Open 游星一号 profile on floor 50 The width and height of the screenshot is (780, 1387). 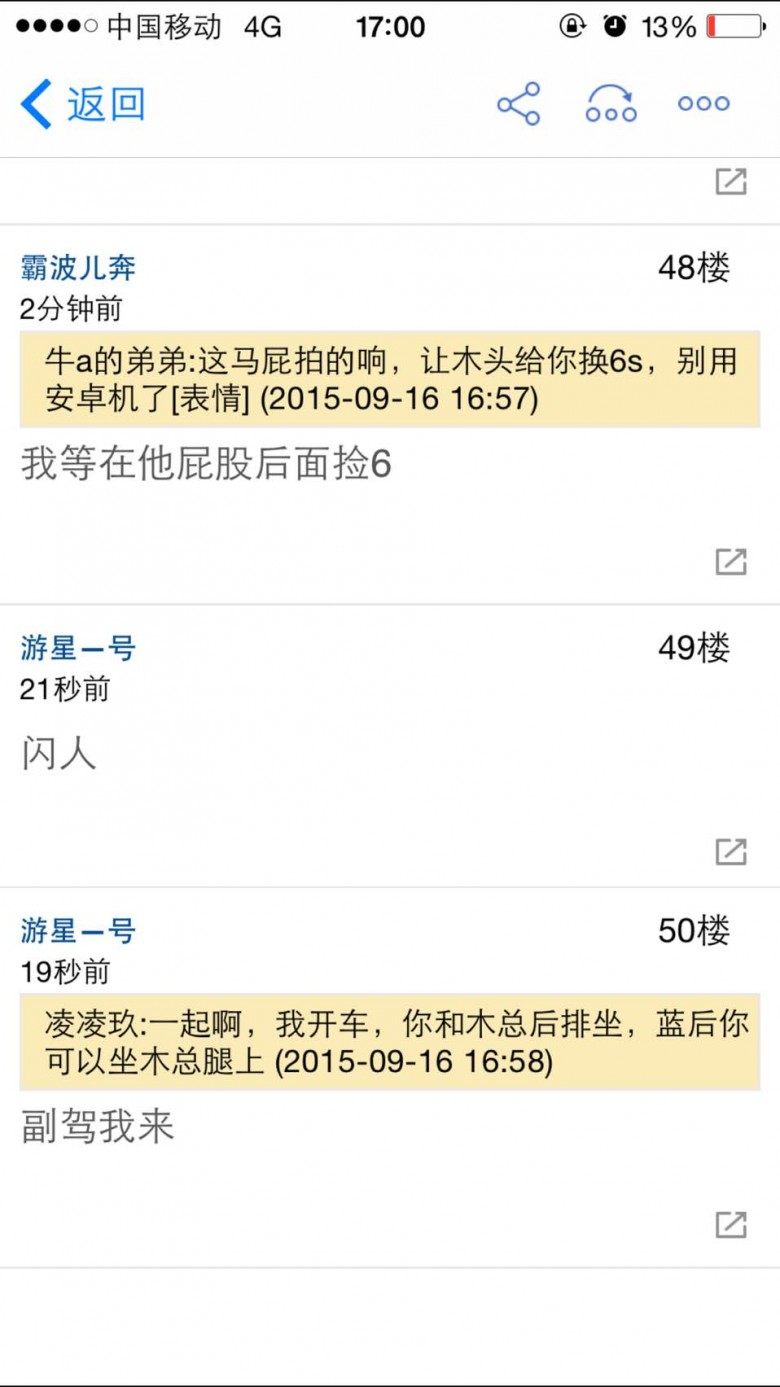[x=78, y=932]
